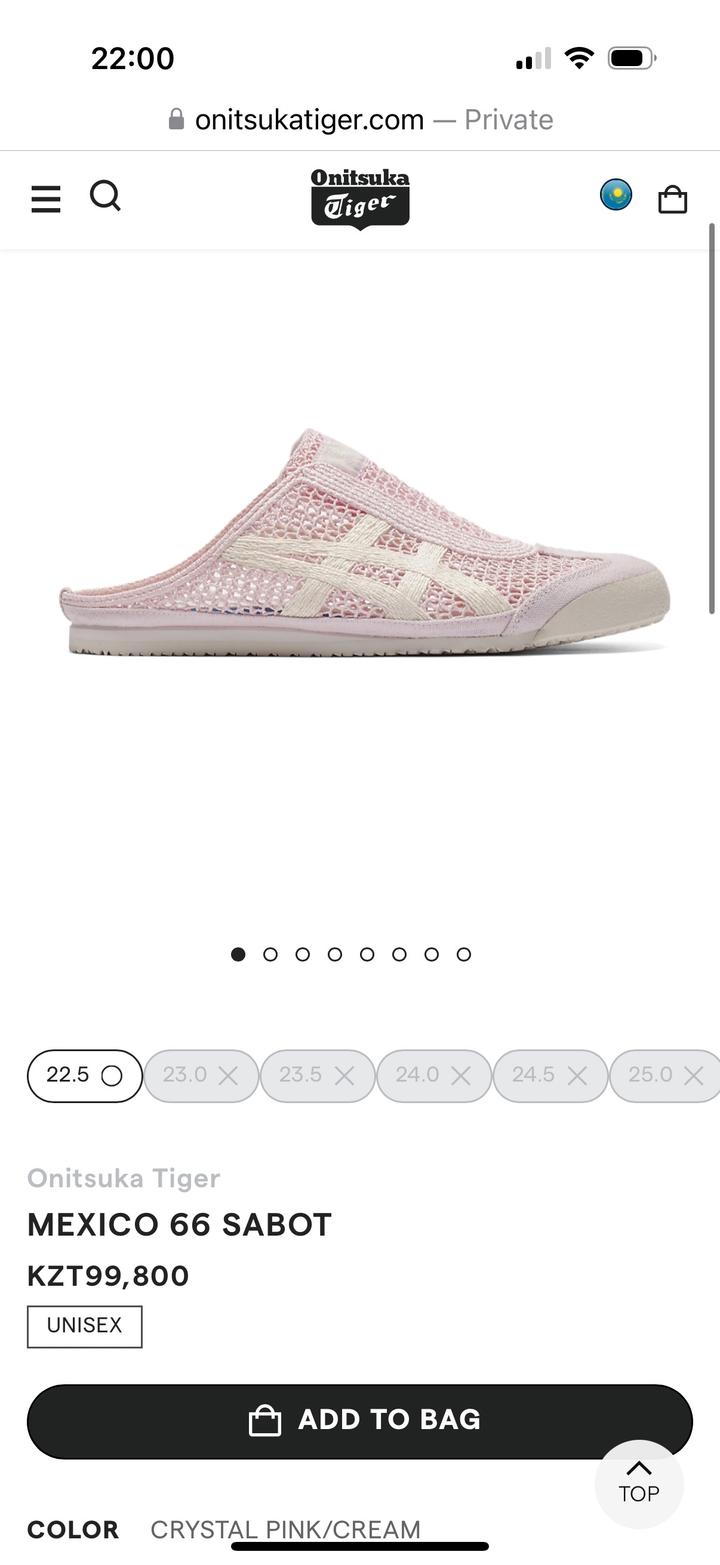Screen dimensions: 720x1565
Task: Open the hamburger menu
Action: pyautogui.click(x=46, y=198)
